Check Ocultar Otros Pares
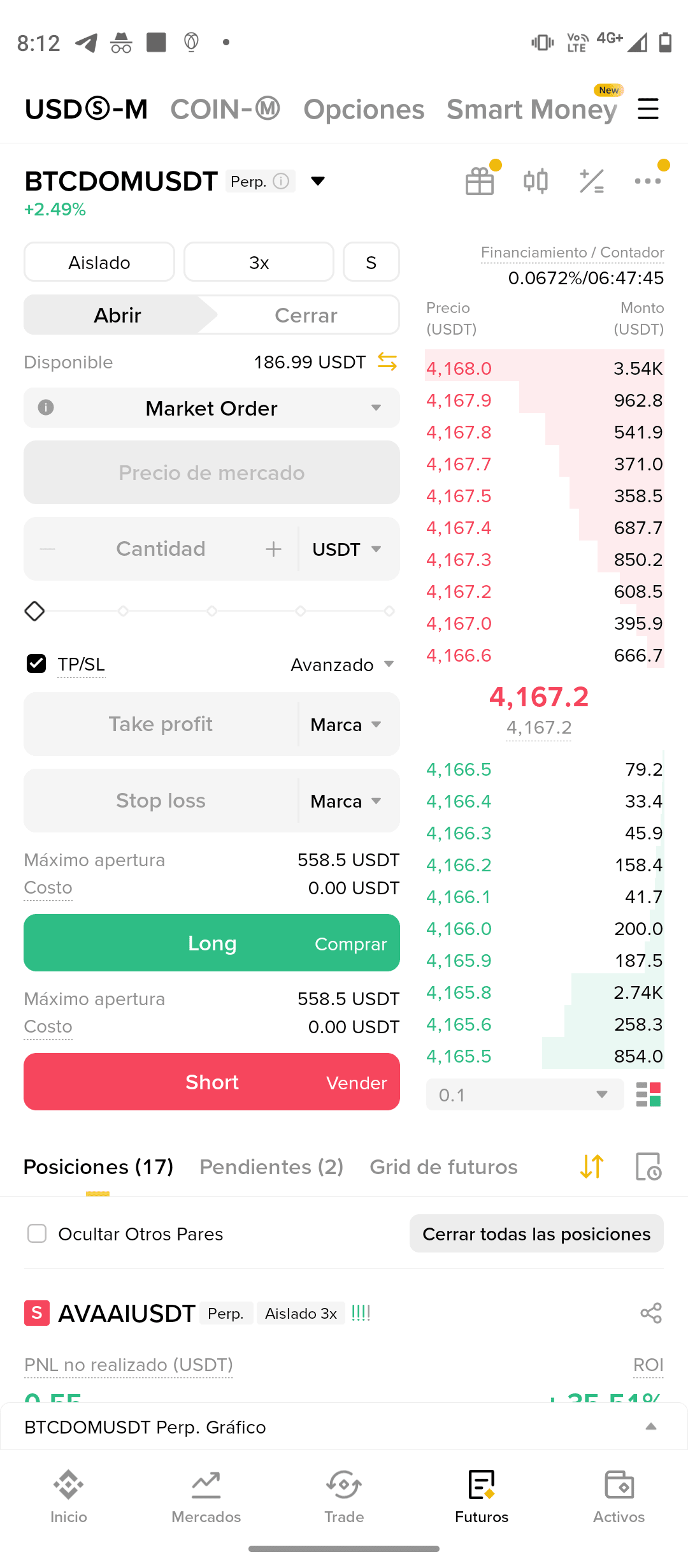 coord(37,1233)
